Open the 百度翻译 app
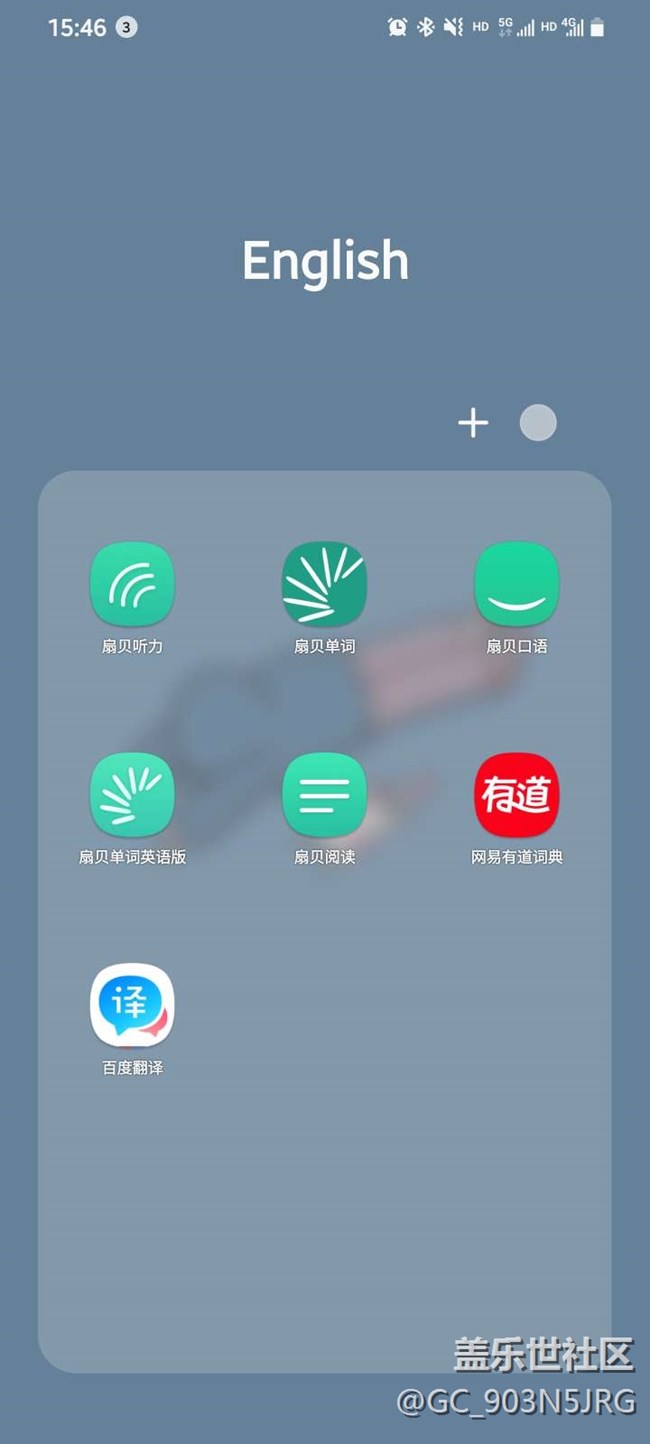The width and height of the screenshot is (650, 1444). [132, 1005]
